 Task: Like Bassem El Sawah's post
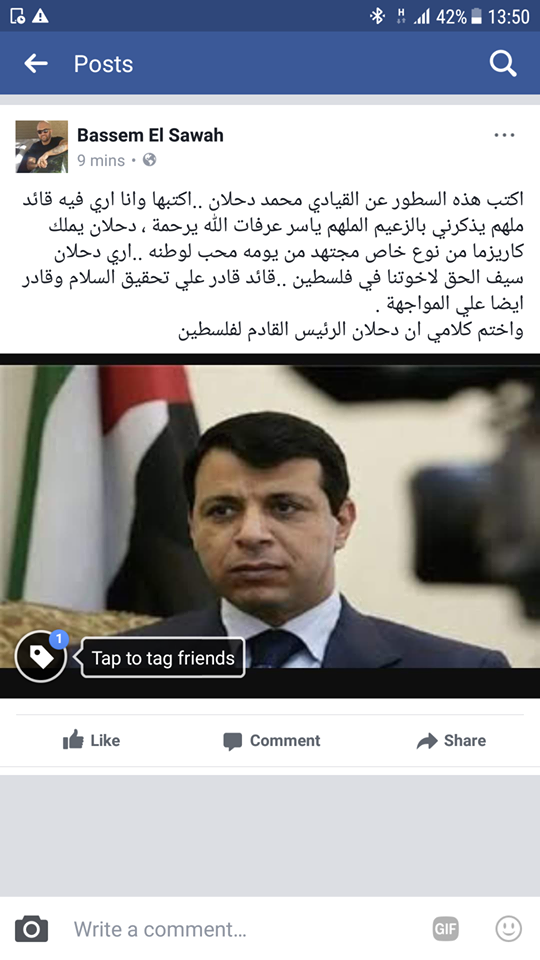[91, 740]
